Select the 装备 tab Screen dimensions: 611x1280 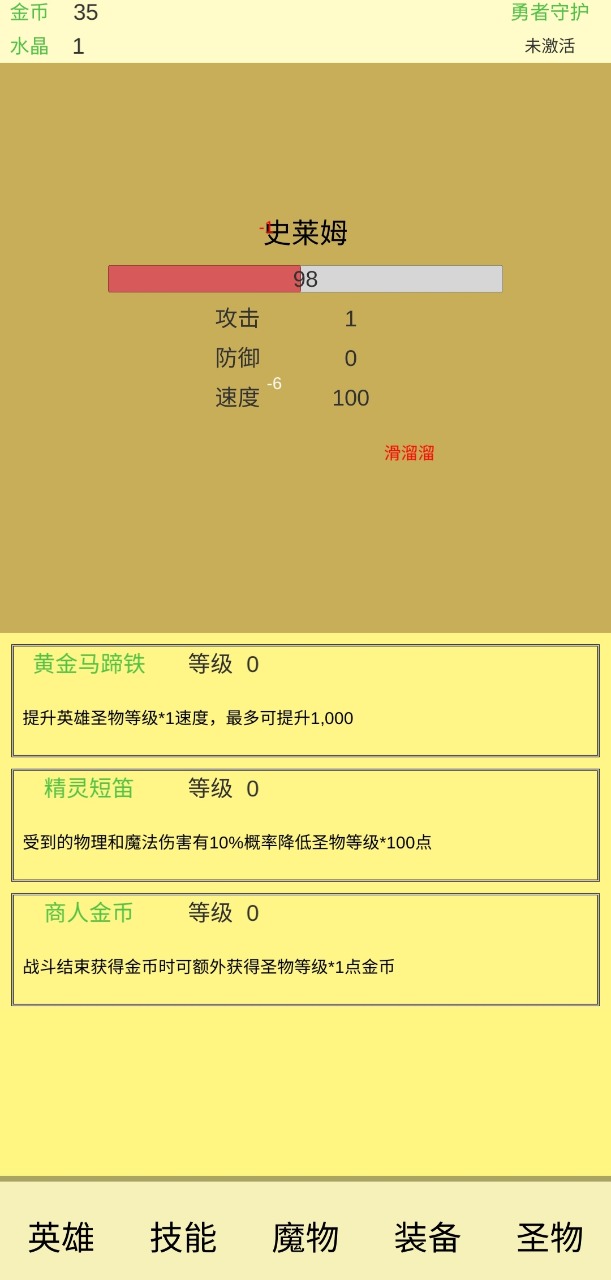click(427, 1237)
